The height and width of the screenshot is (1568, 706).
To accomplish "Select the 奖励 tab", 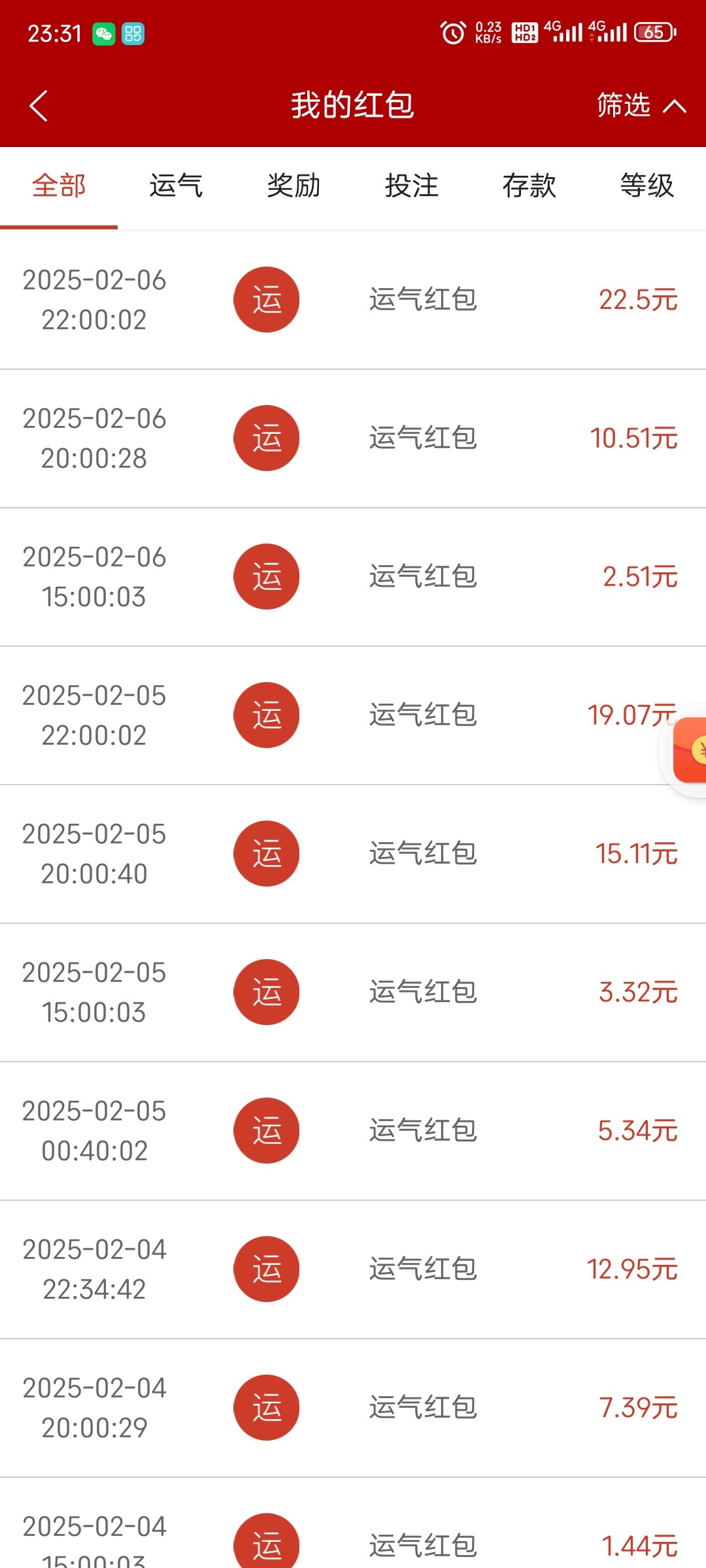I will 294,186.
